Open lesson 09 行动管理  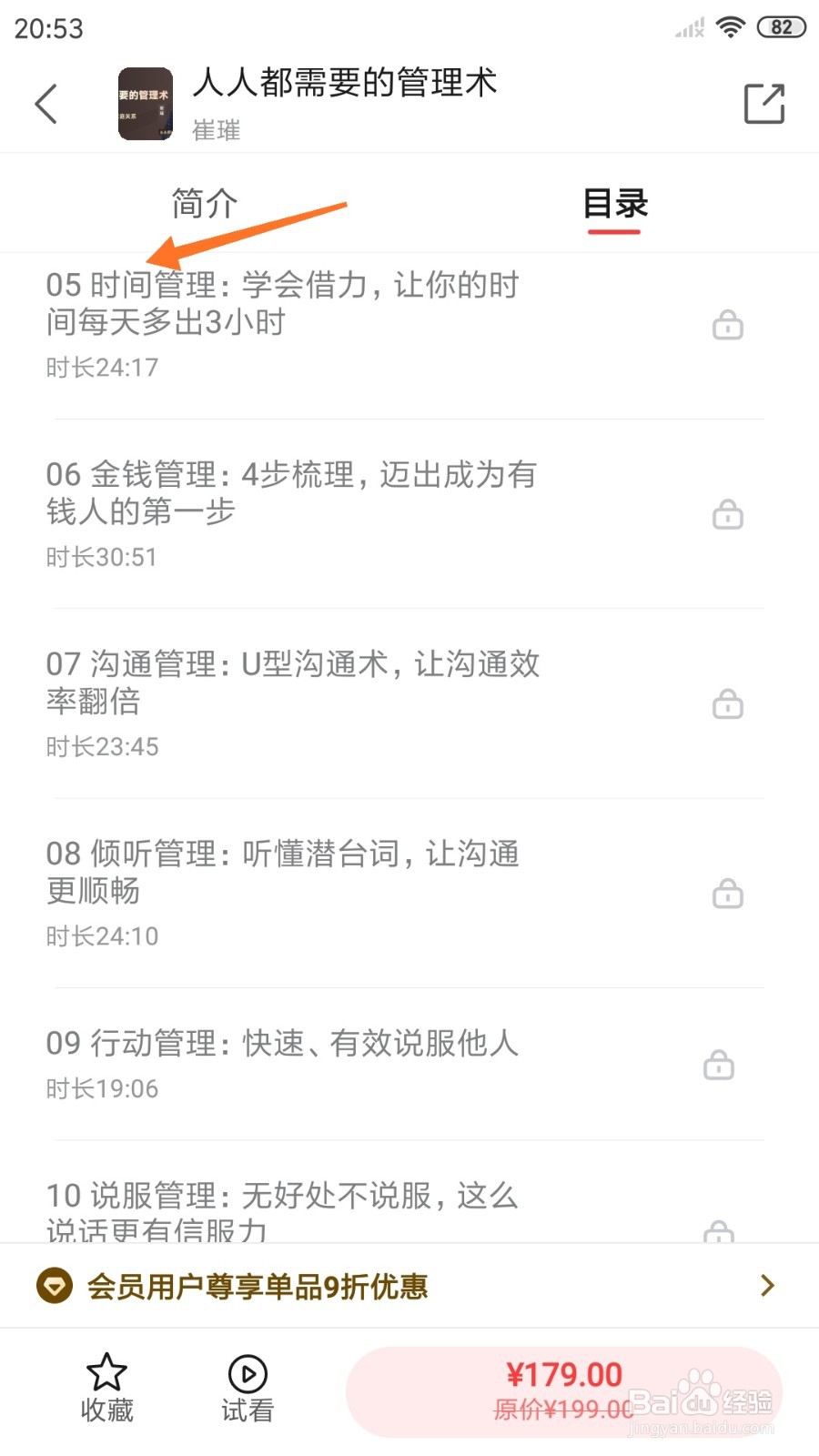[x=282, y=1044]
